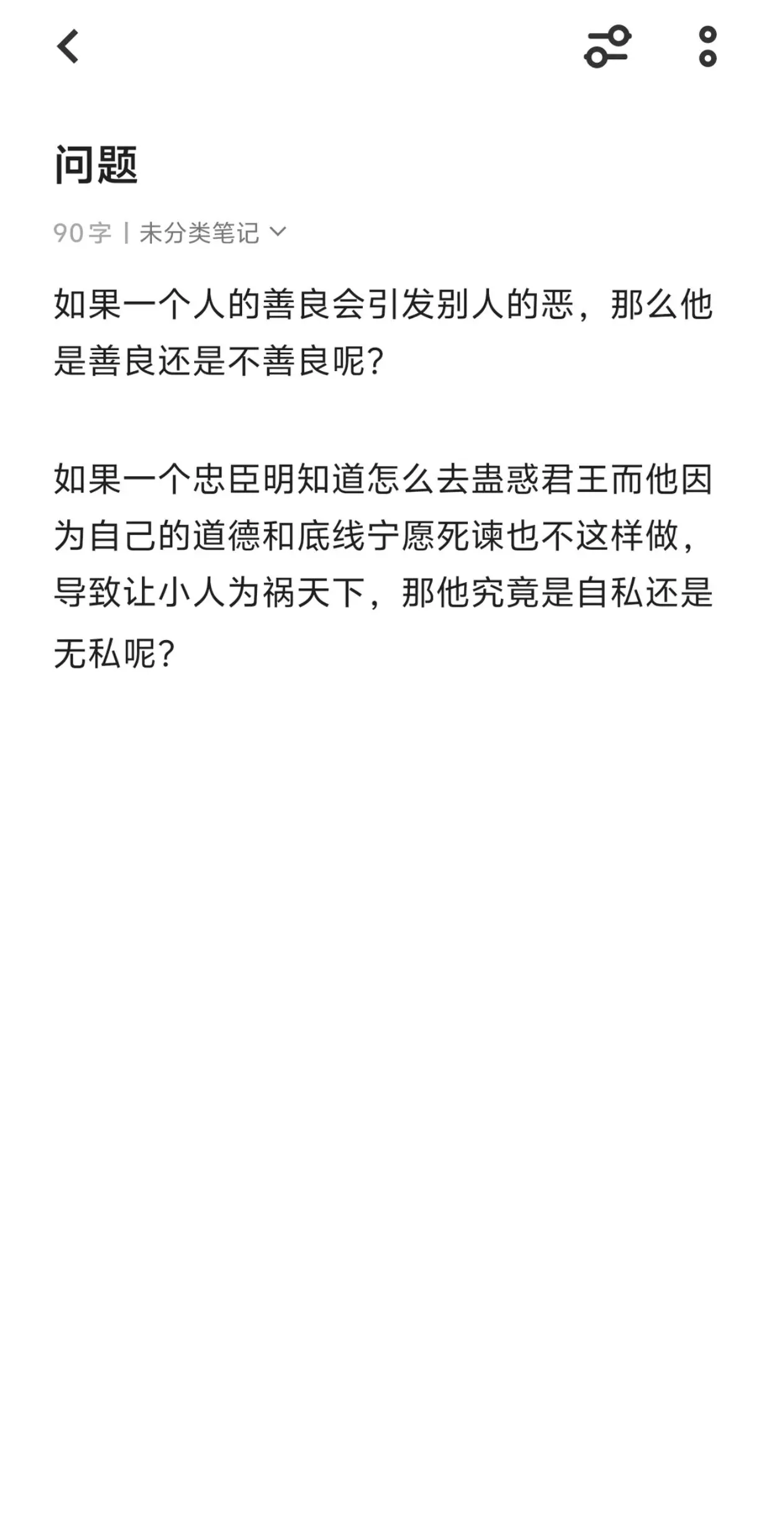Click the downward arrow after the note category

(x=279, y=233)
